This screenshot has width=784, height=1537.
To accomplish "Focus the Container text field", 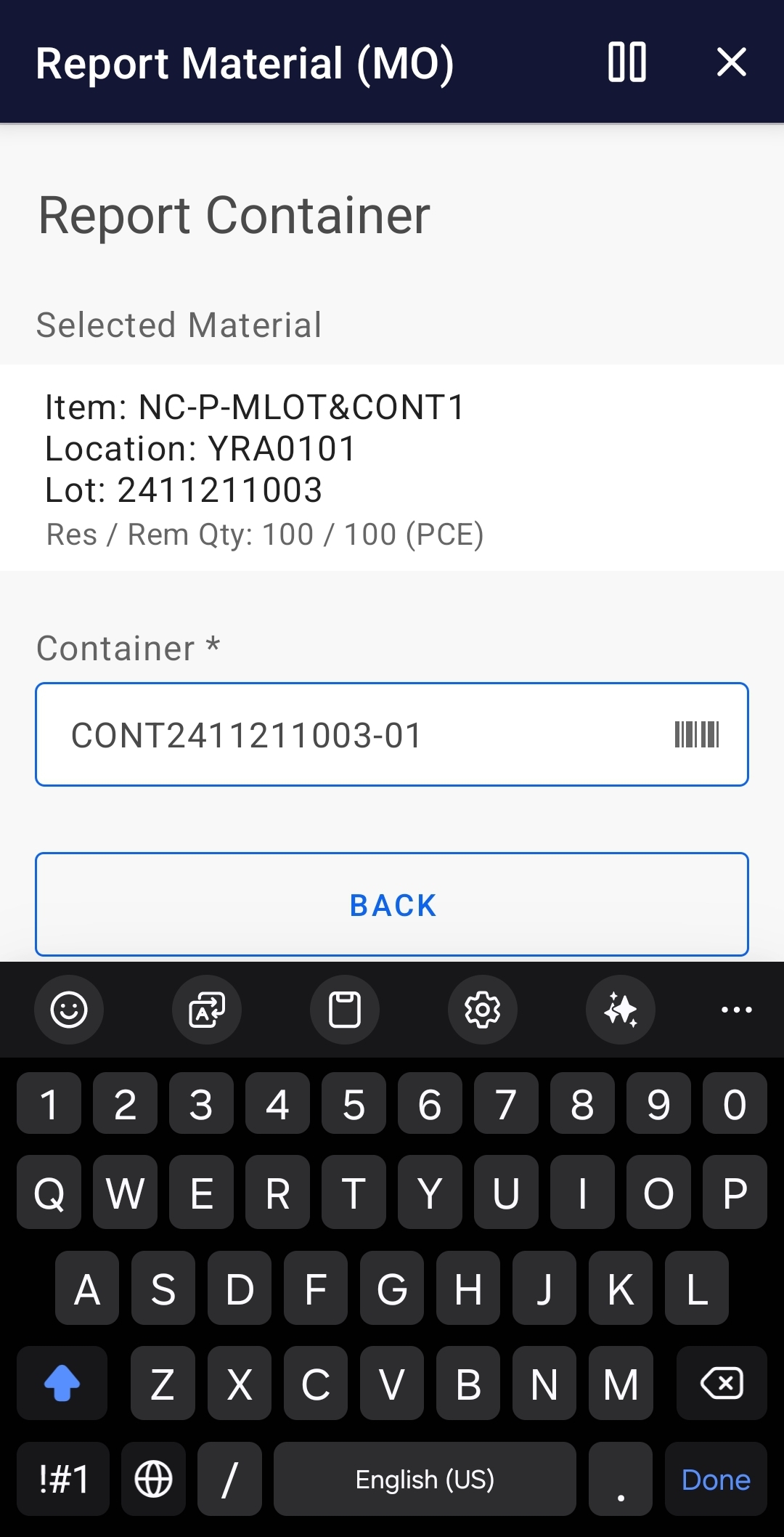I will click(392, 734).
